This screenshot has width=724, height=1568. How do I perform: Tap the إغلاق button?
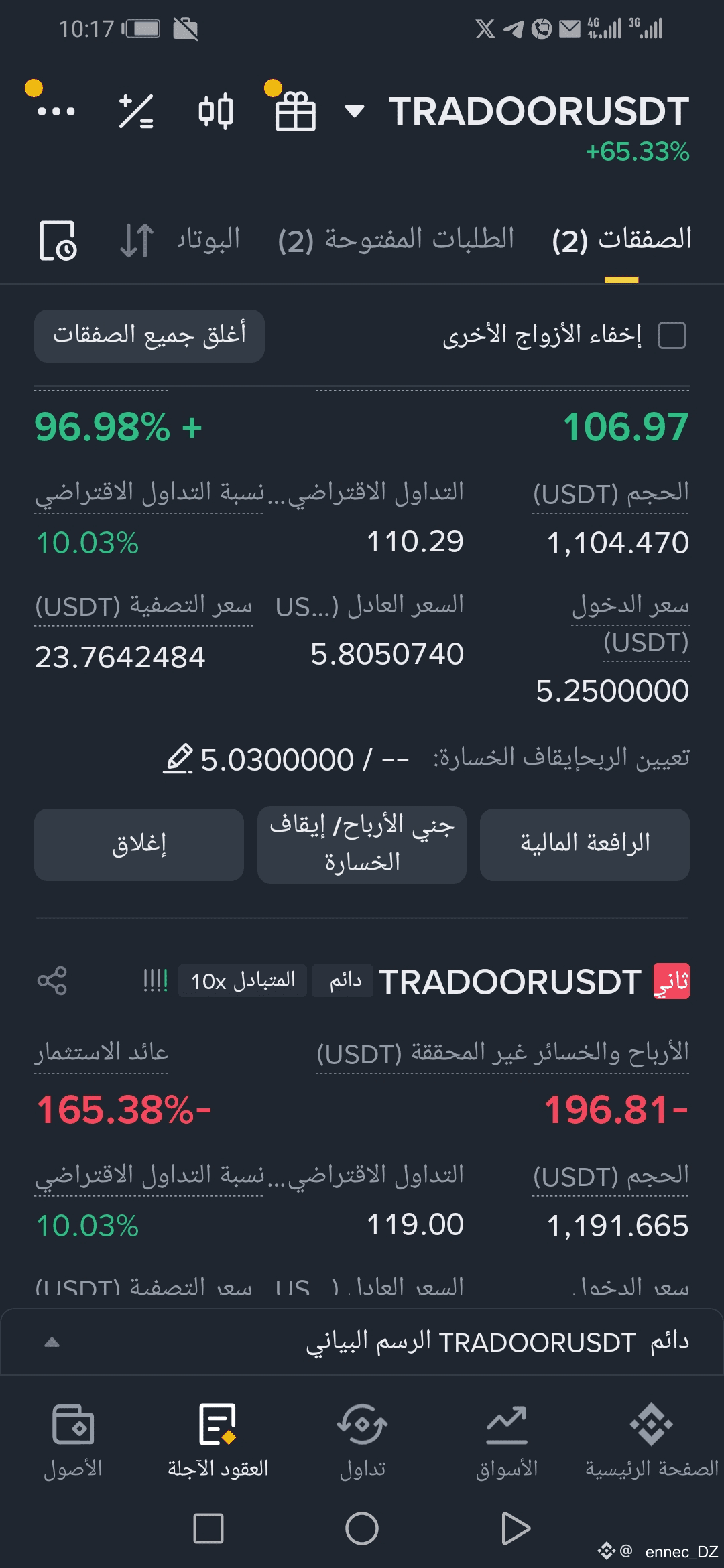click(x=139, y=844)
